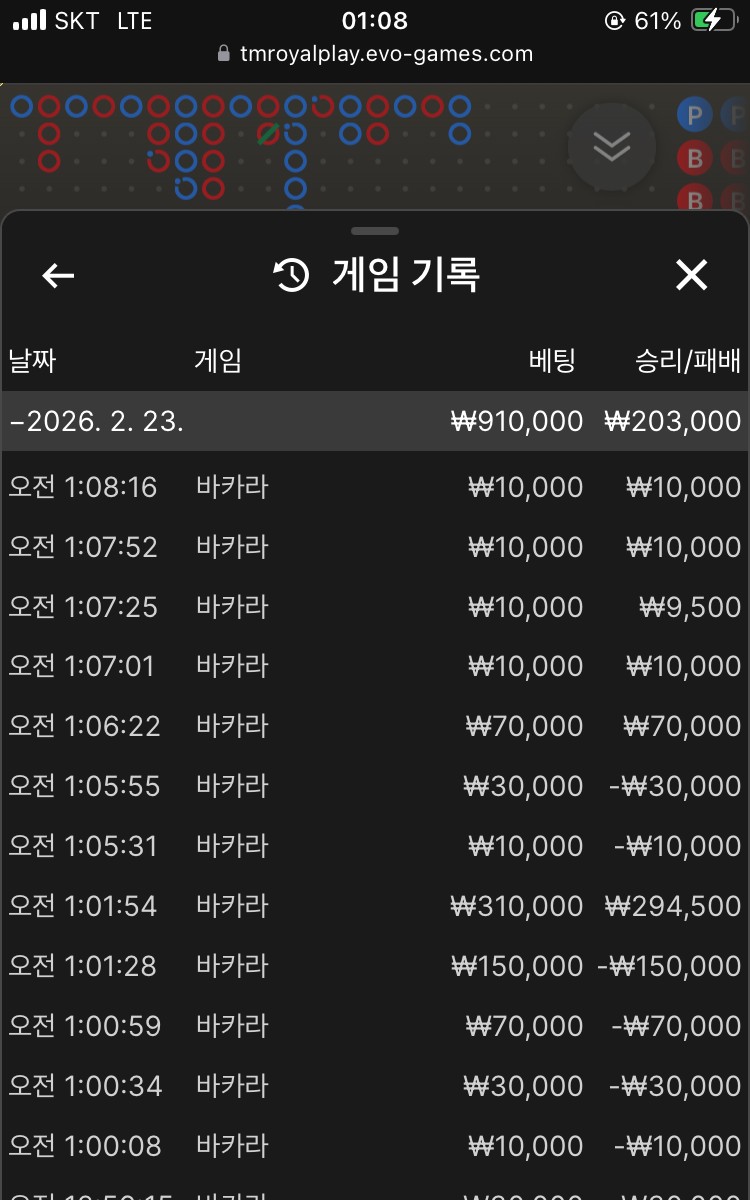Tap the tmroyalplay.evo-games.com address bar
The height and width of the screenshot is (1200, 750).
tap(375, 54)
